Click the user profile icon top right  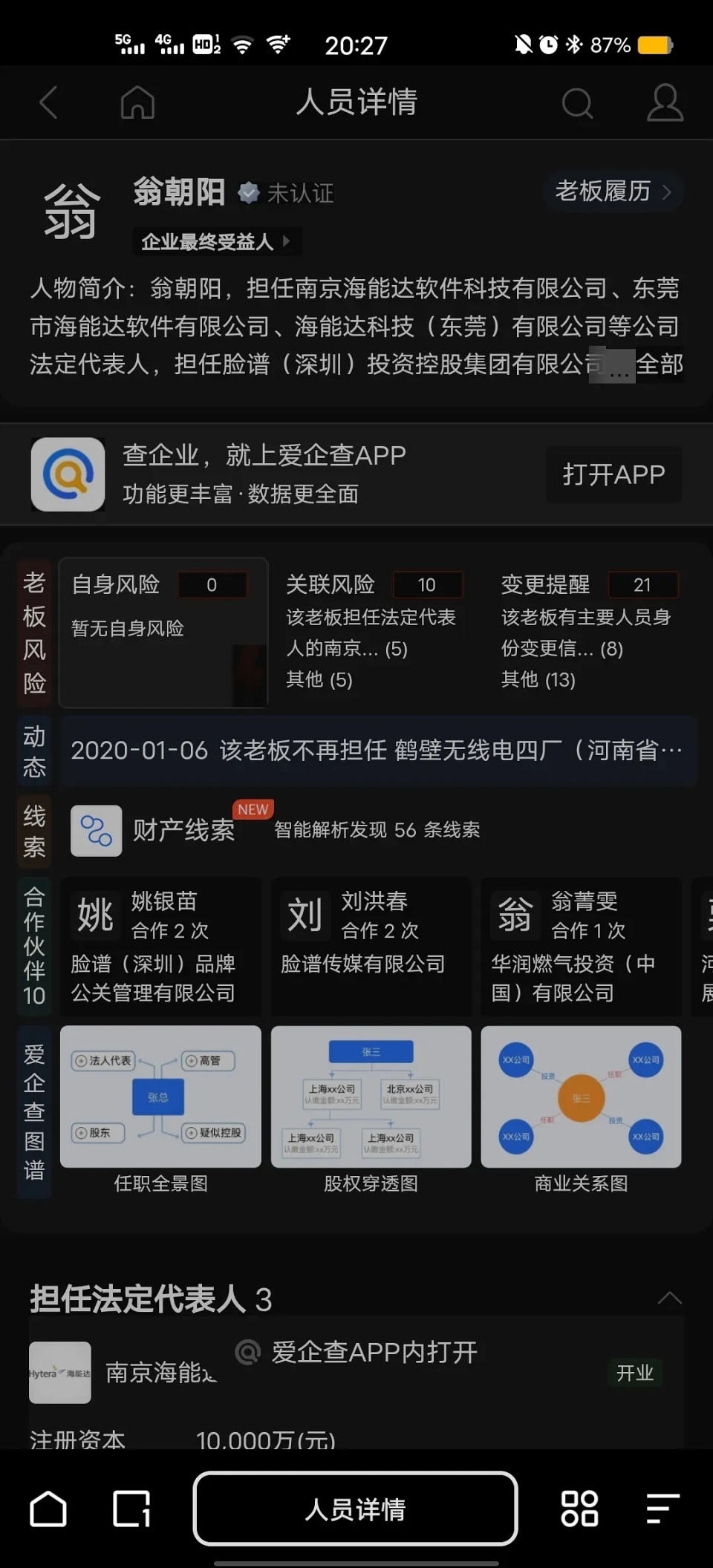pos(665,103)
